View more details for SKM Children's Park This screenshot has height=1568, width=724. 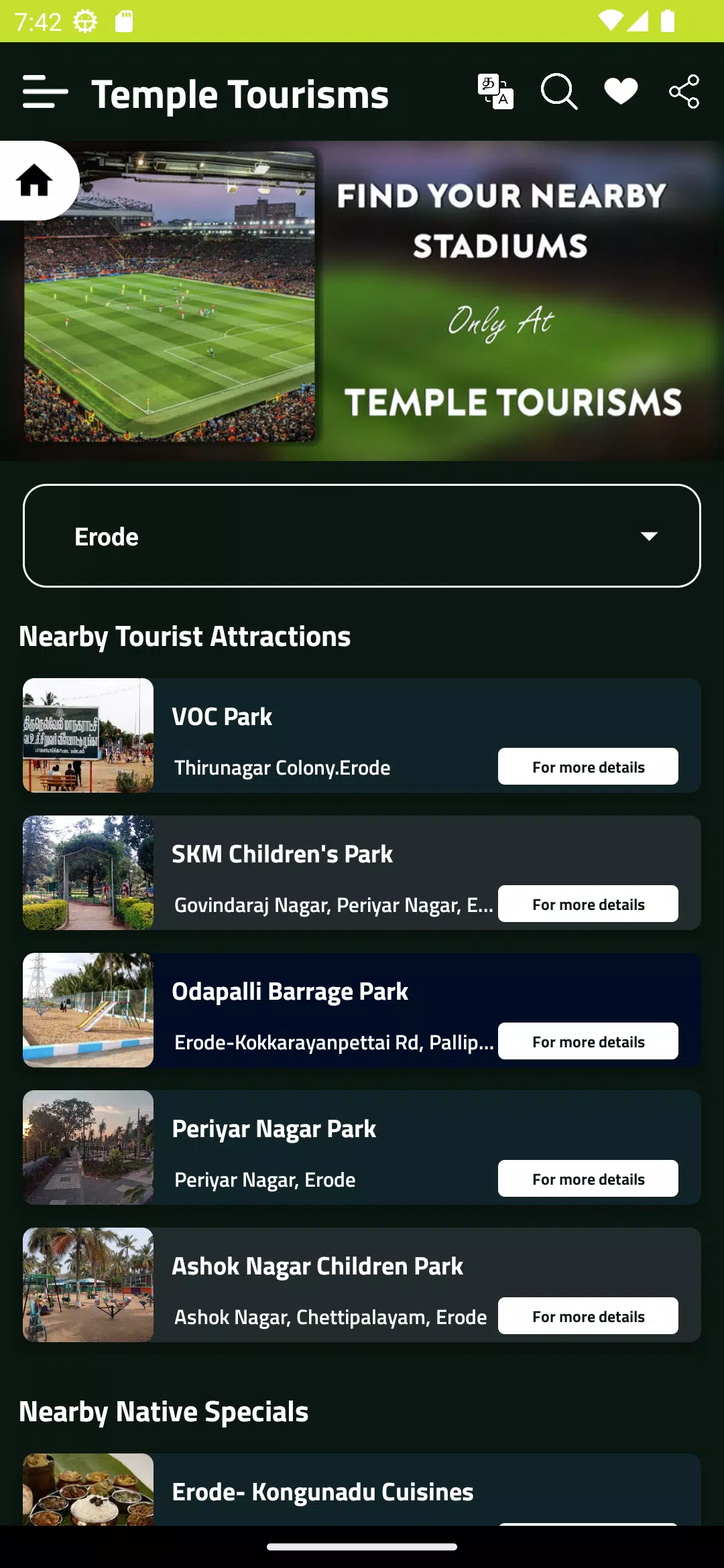pyautogui.click(x=588, y=904)
